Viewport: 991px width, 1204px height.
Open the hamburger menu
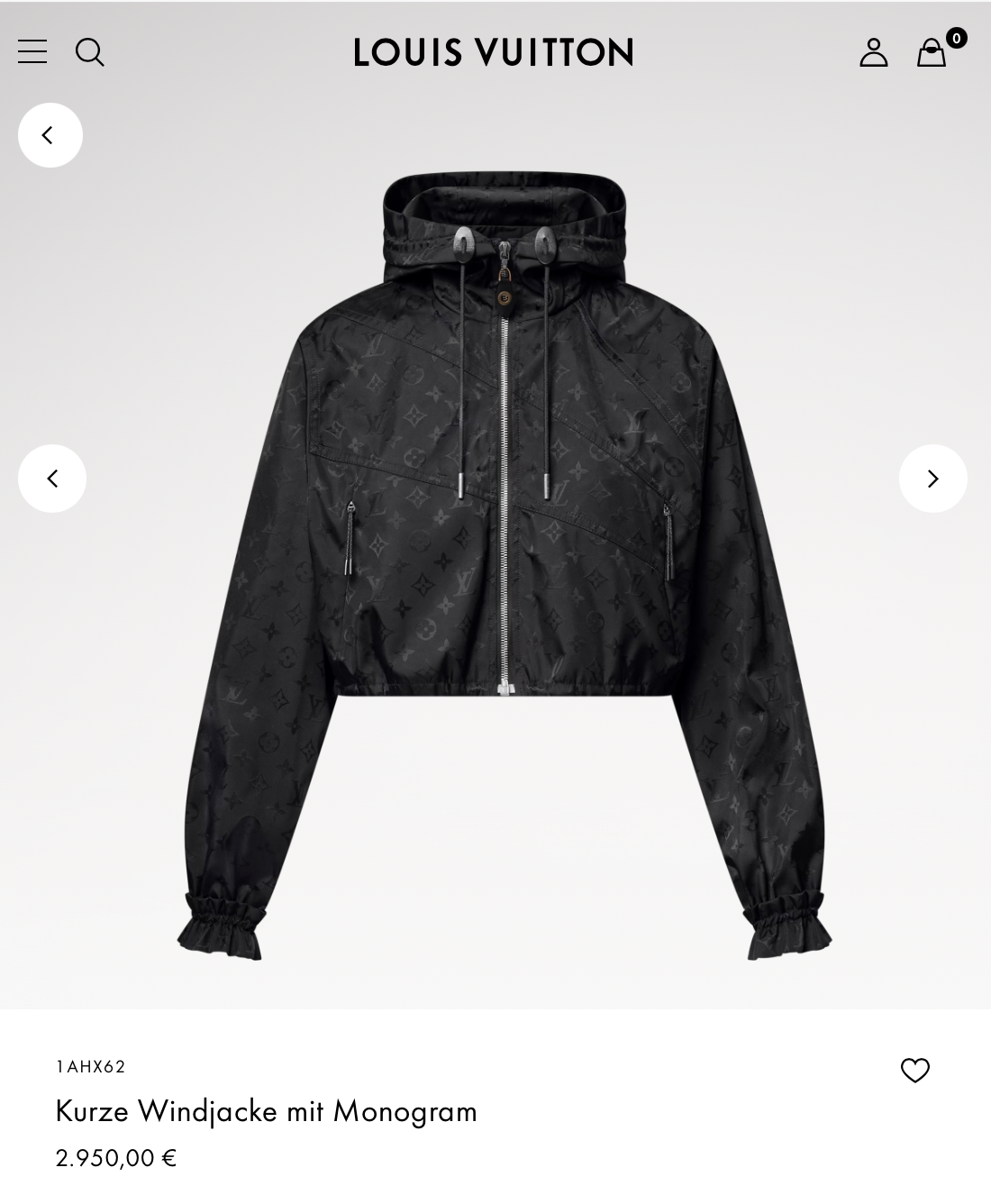(32, 52)
